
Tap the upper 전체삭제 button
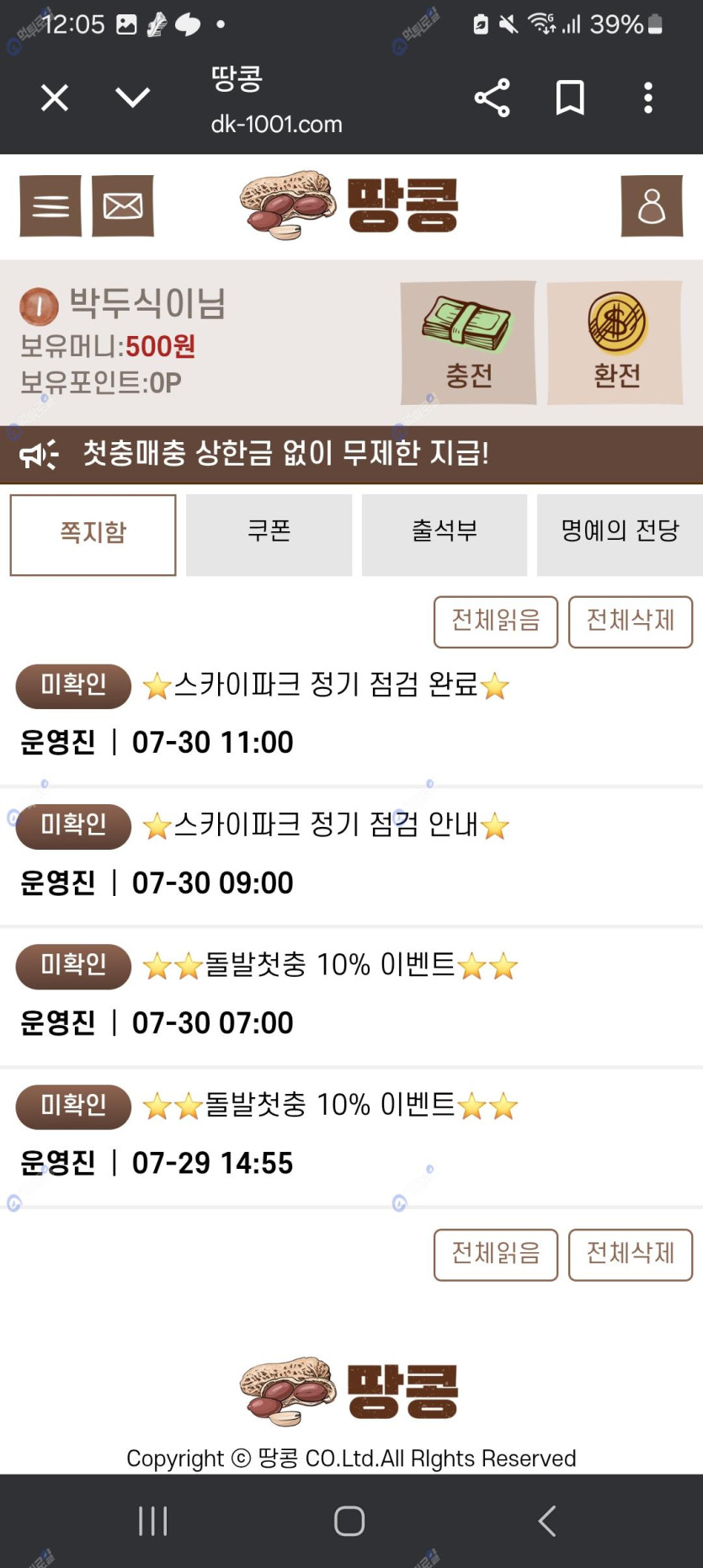[x=631, y=622]
